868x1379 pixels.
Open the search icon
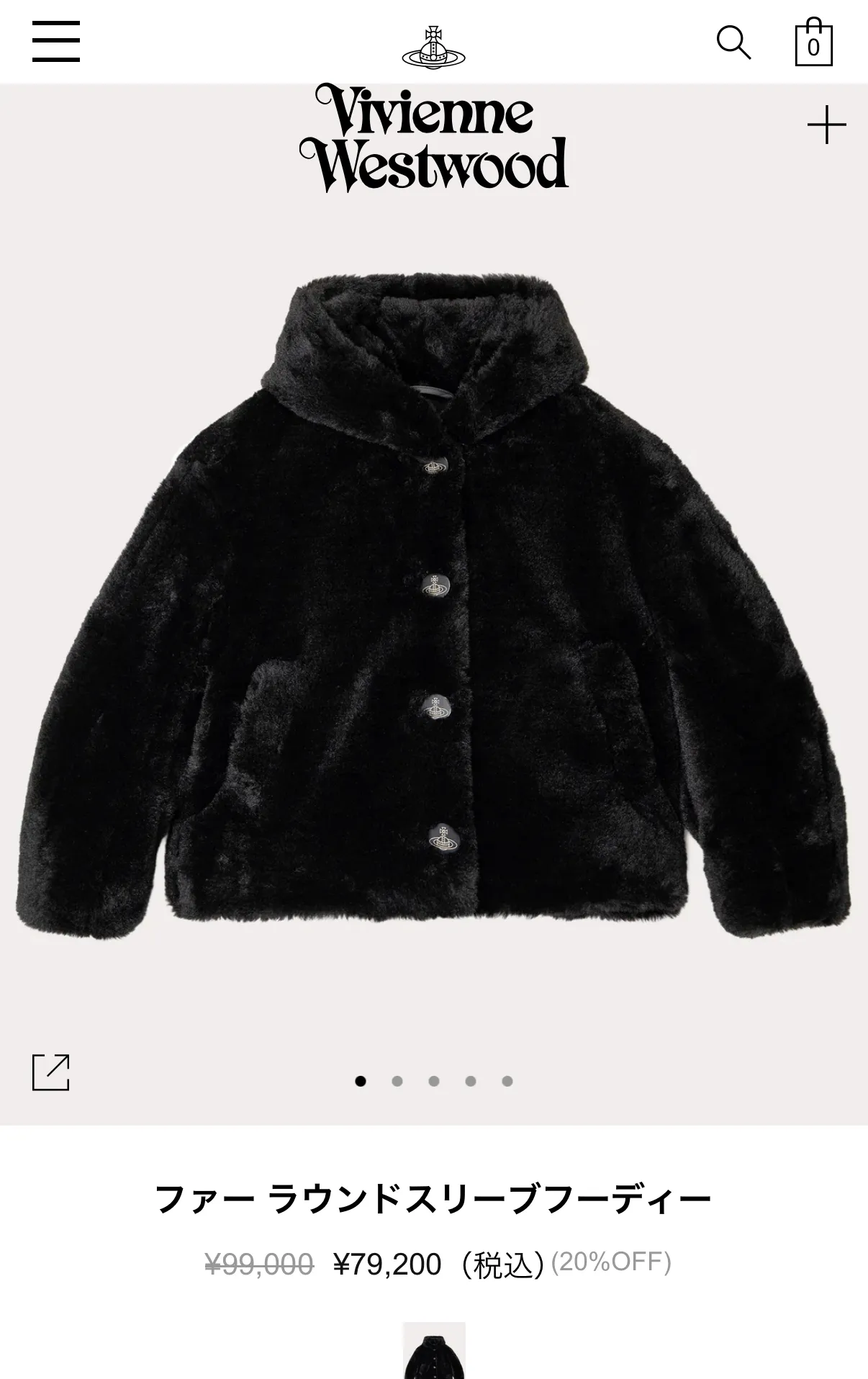[x=733, y=42]
